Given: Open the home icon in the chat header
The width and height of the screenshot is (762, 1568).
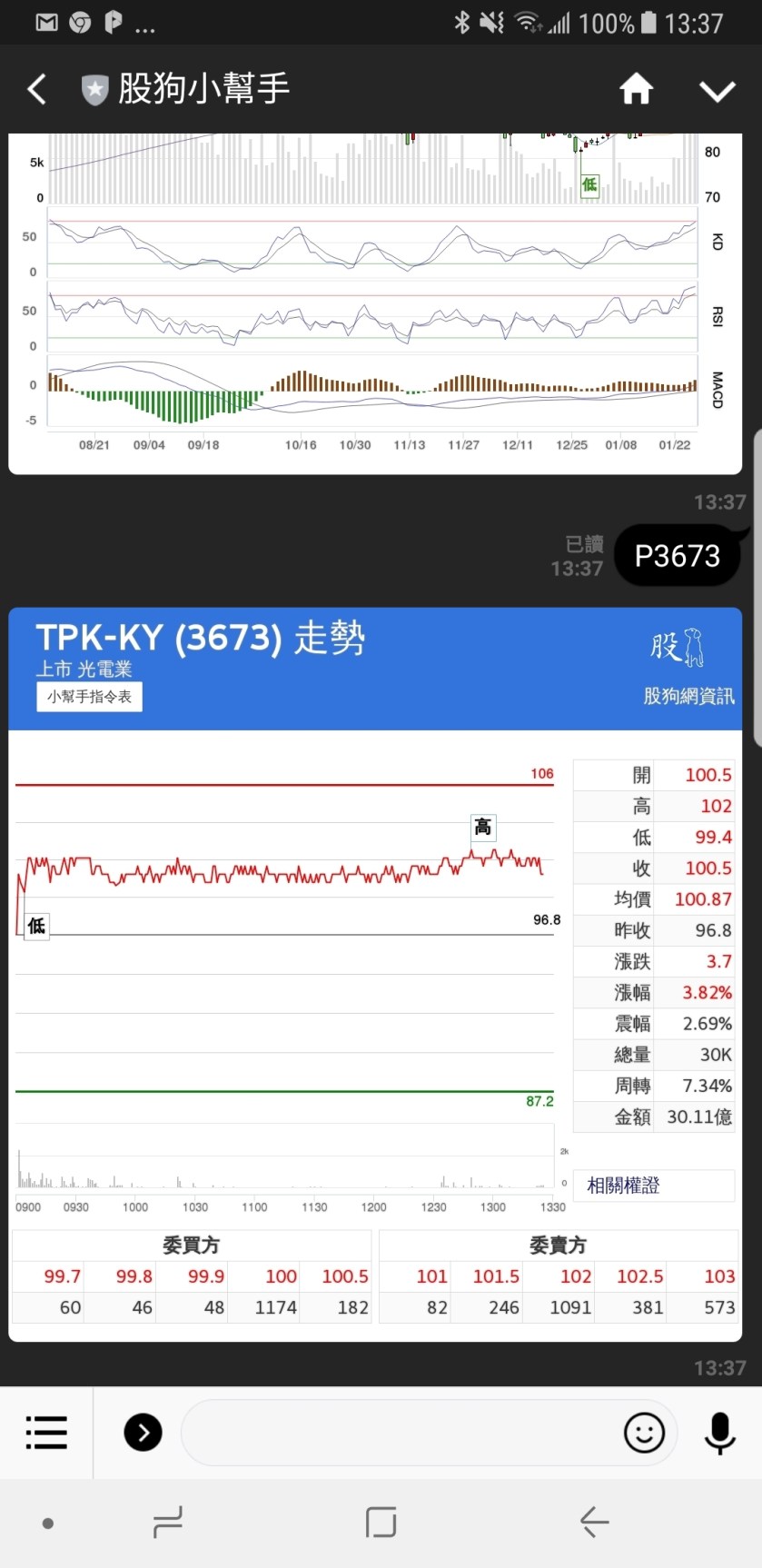Looking at the screenshot, I should 636,89.
